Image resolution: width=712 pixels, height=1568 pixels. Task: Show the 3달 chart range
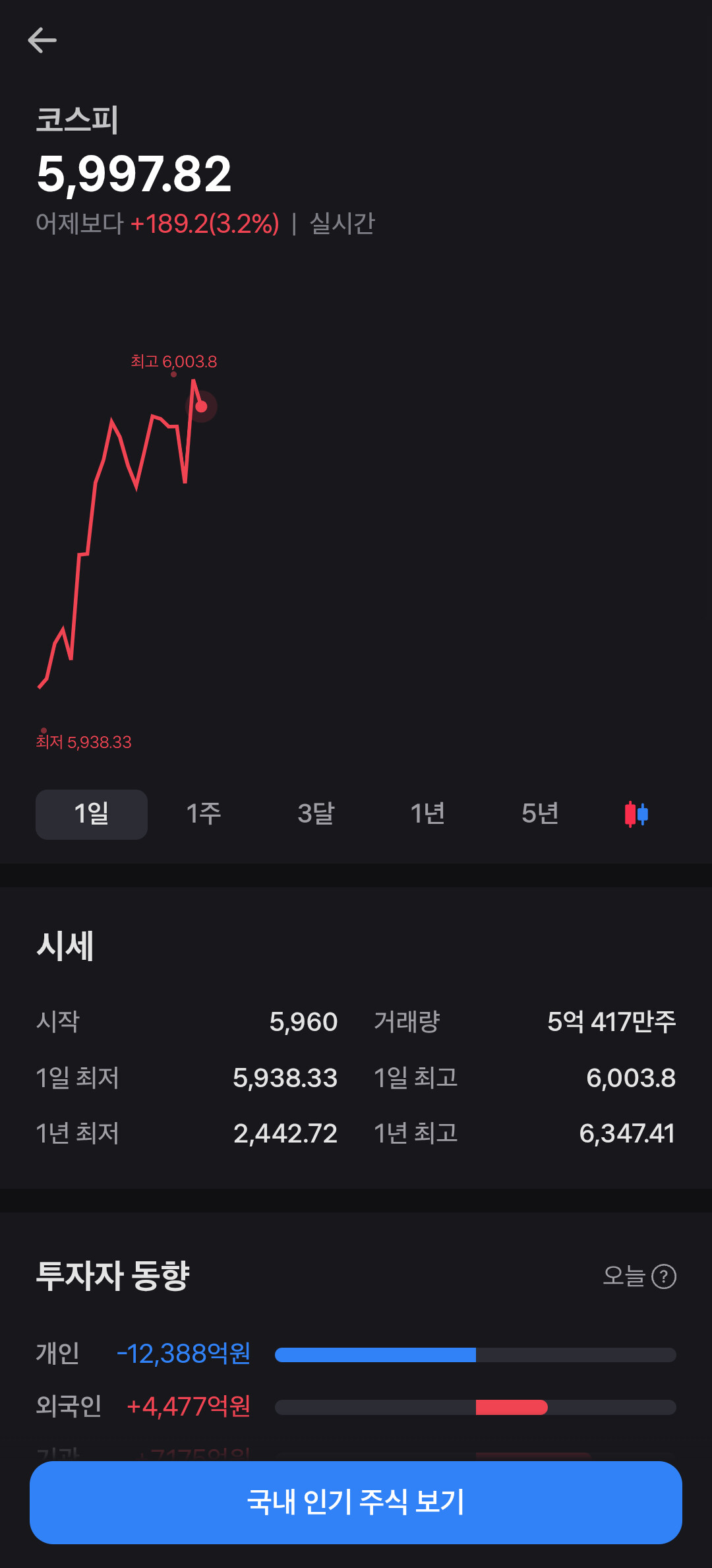pyautogui.click(x=316, y=814)
